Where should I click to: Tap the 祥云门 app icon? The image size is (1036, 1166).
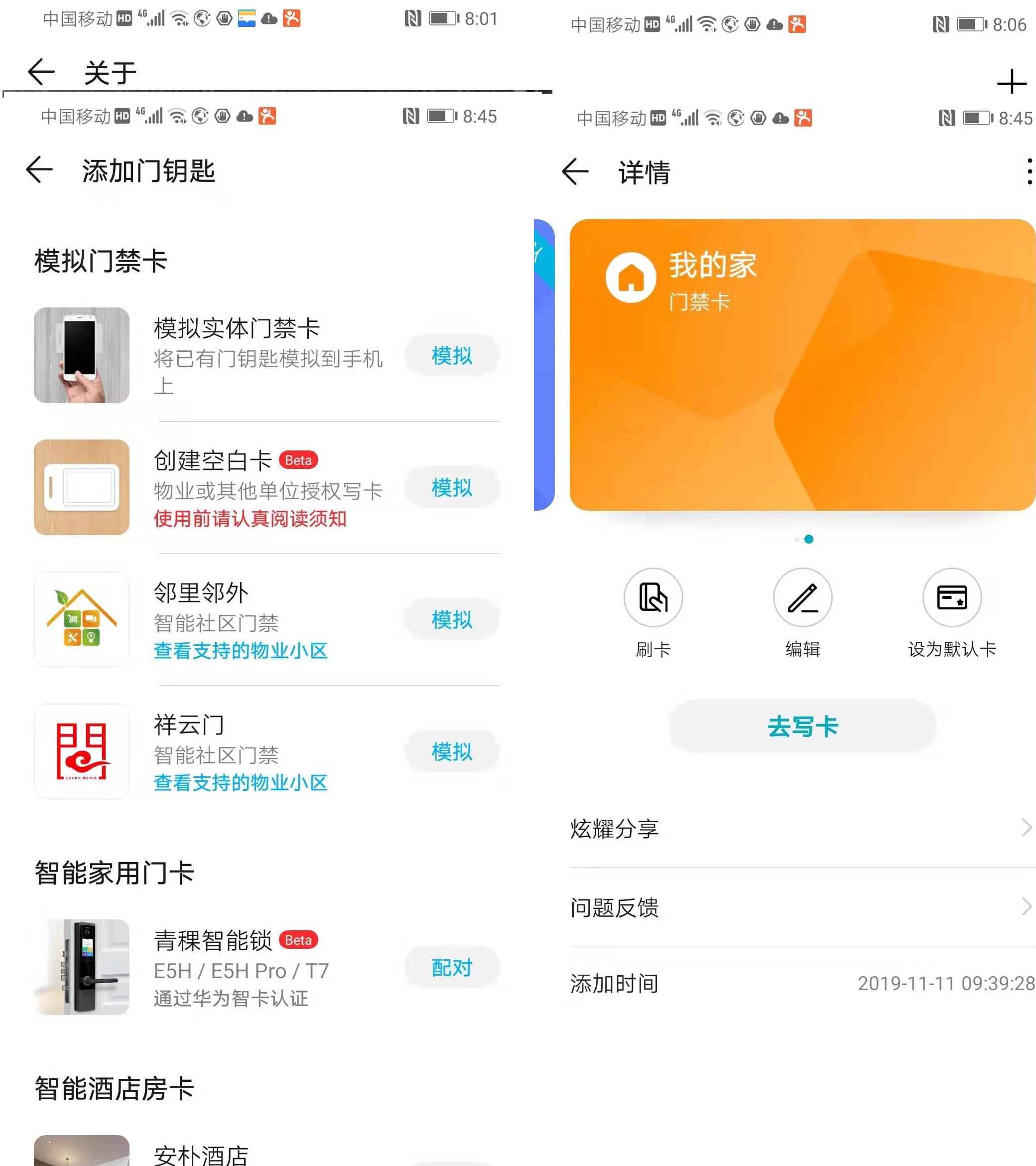[x=82, y=752]
